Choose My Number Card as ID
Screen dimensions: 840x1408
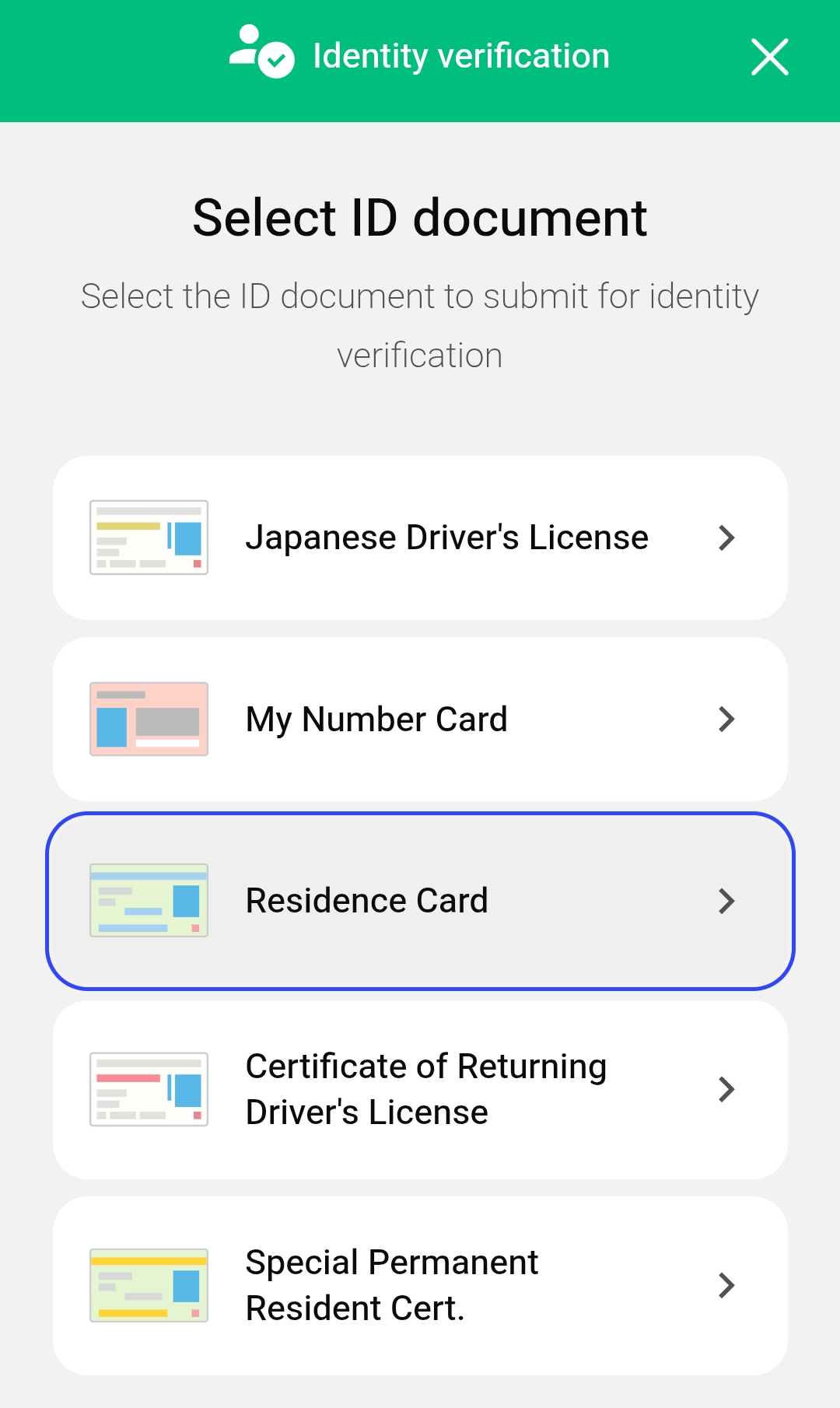pos(420,719)
